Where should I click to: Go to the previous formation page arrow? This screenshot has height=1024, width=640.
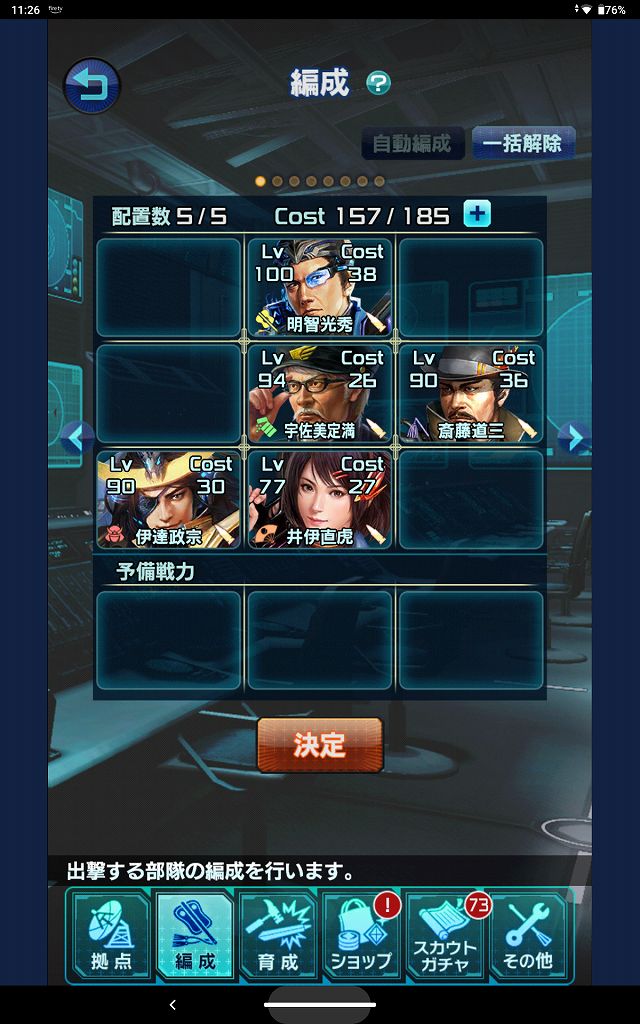77,437
